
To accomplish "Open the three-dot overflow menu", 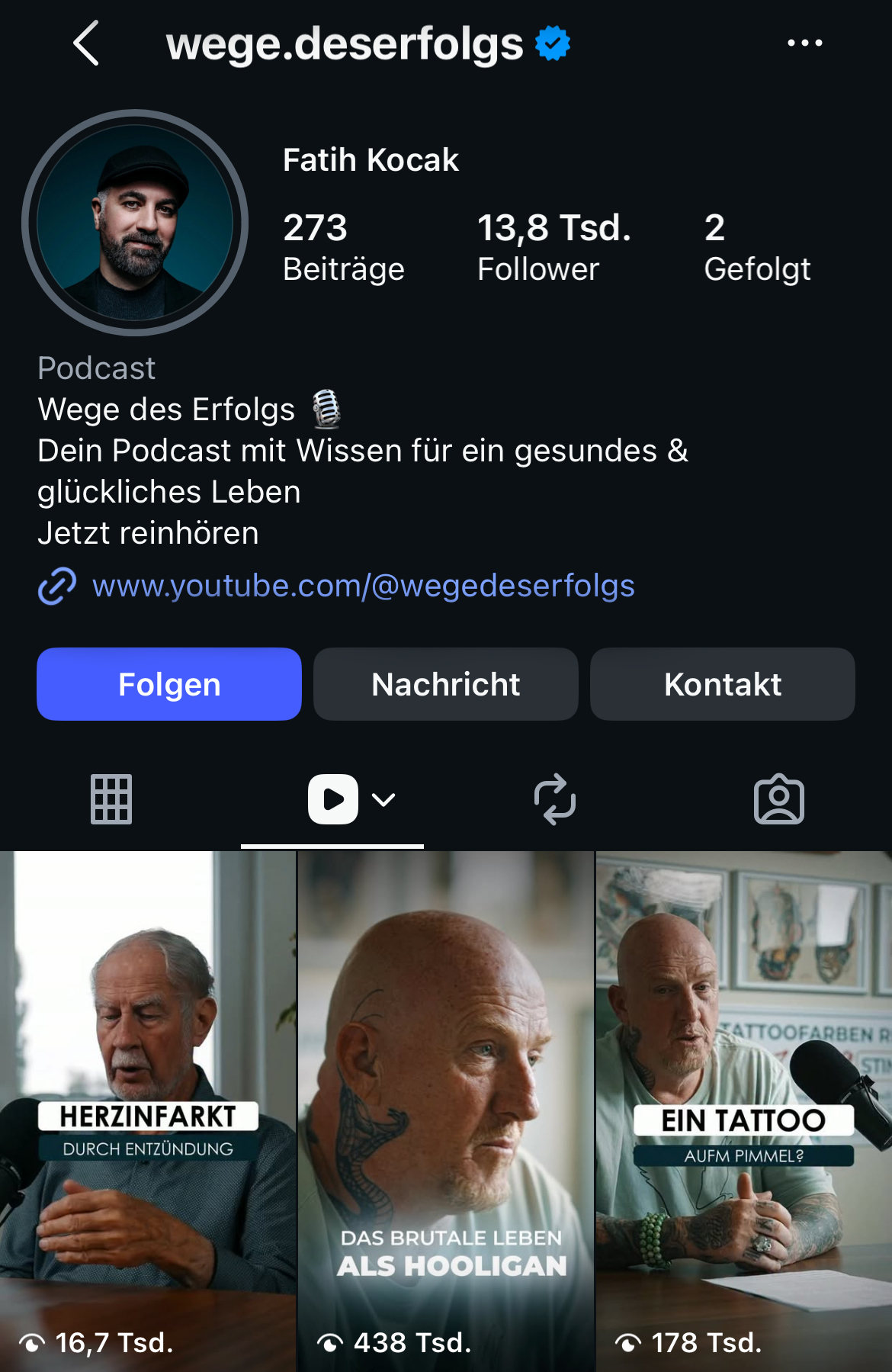I will [804, 43].
